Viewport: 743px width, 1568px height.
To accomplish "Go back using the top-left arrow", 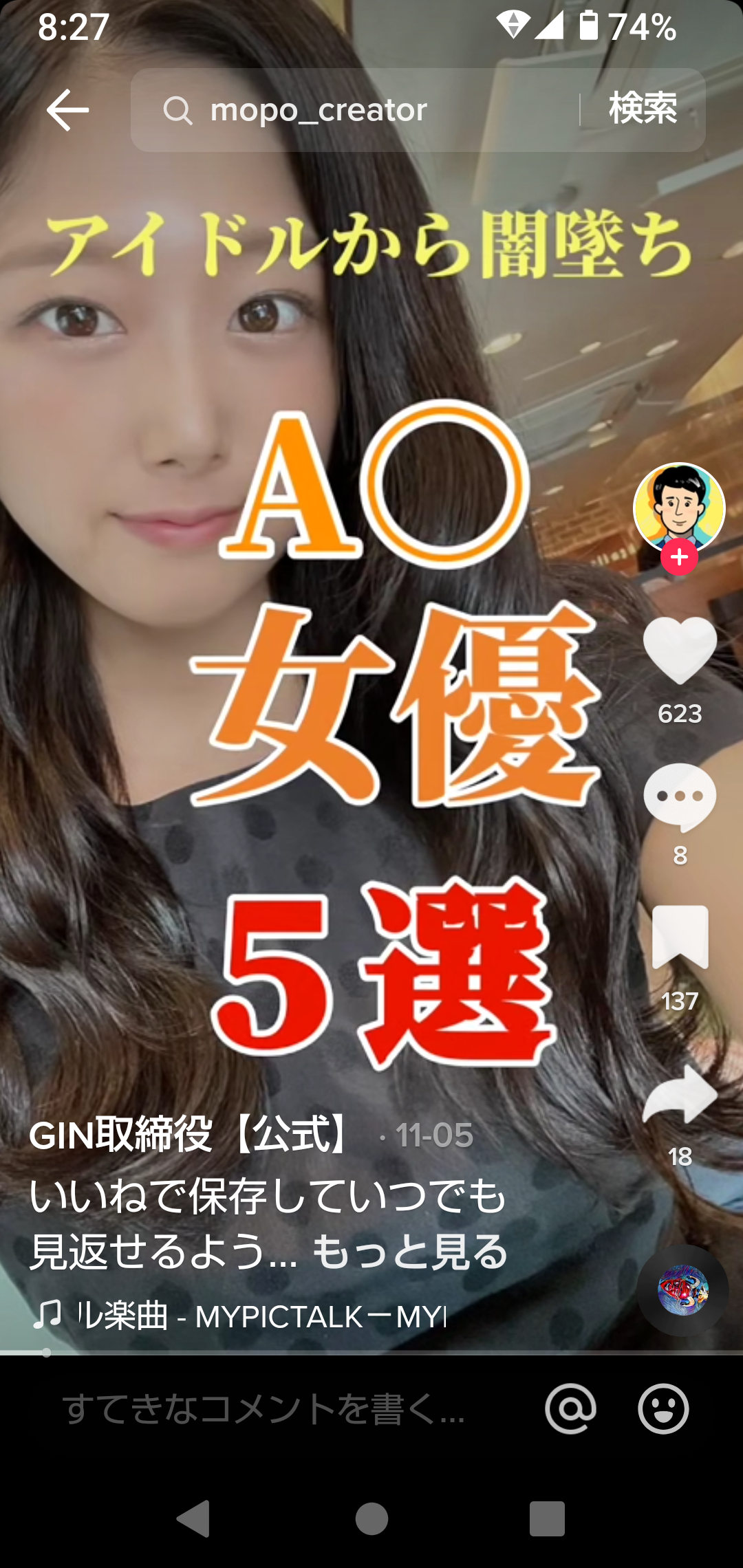I will coord(67,110).
